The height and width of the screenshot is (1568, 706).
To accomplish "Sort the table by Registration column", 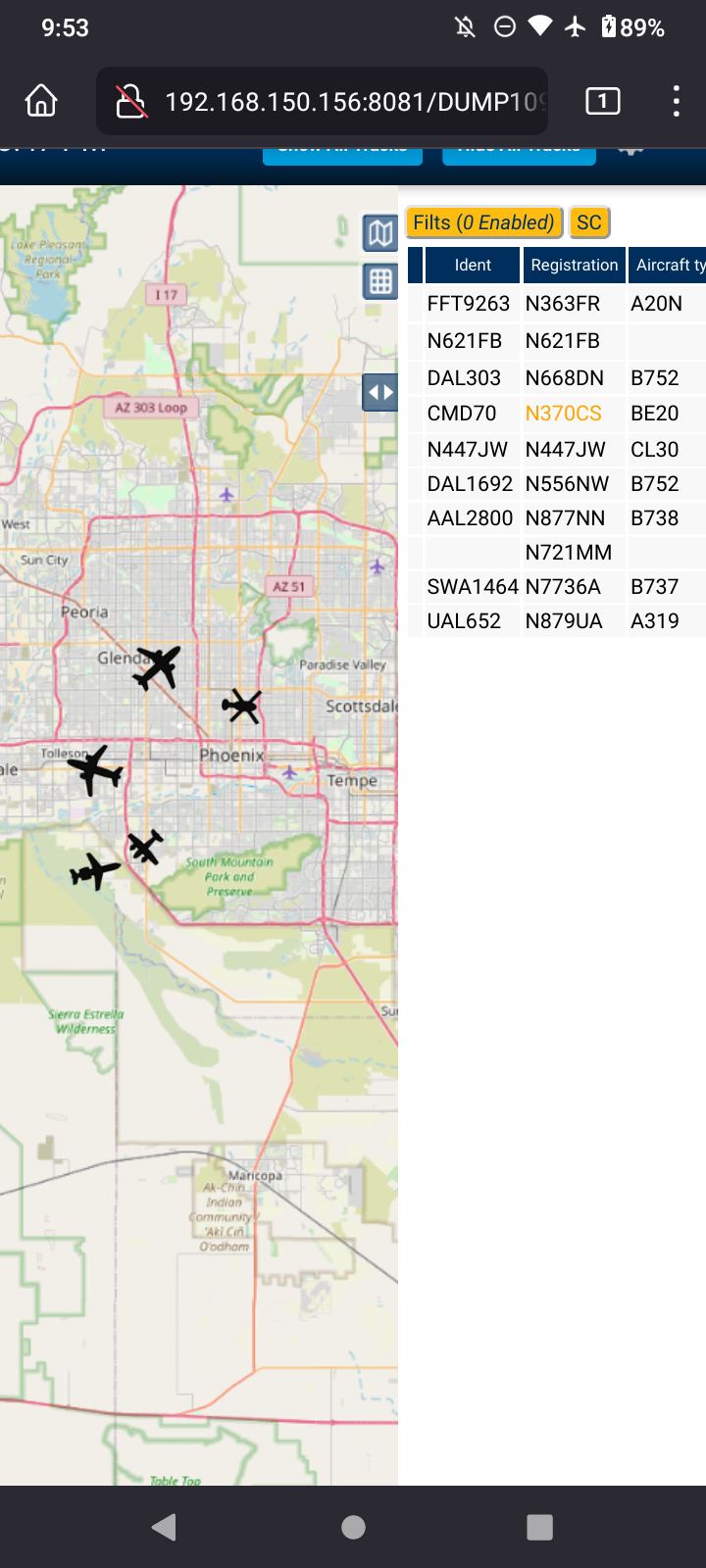I will [575, 266].
